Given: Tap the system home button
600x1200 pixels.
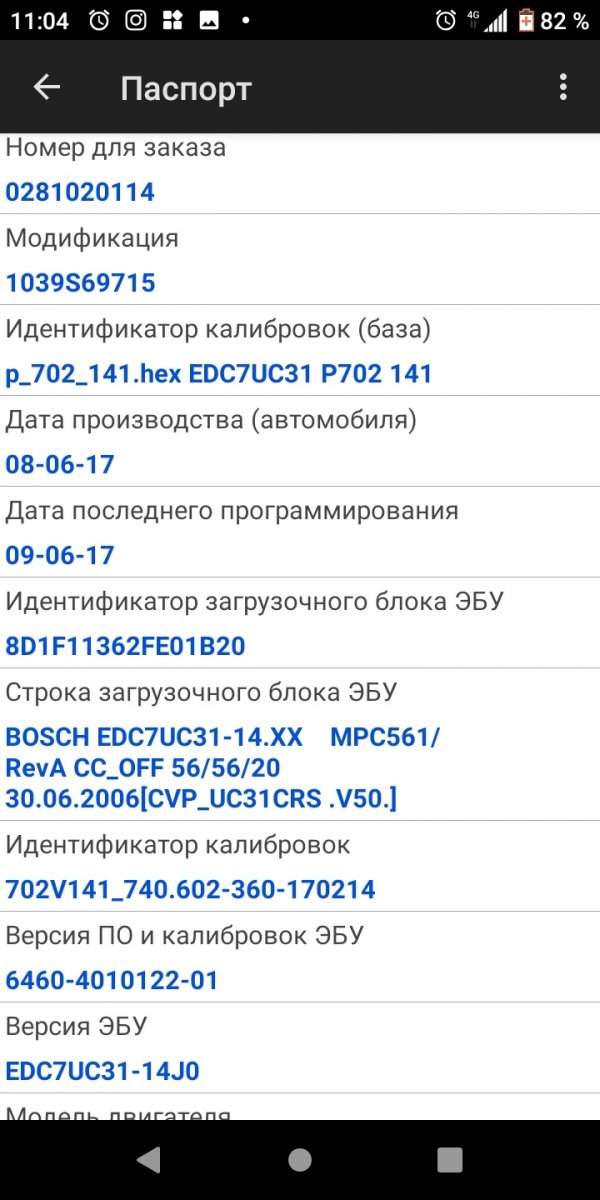Looking at the screenshot, I should pyautogui.click(x=299, y=1160).
